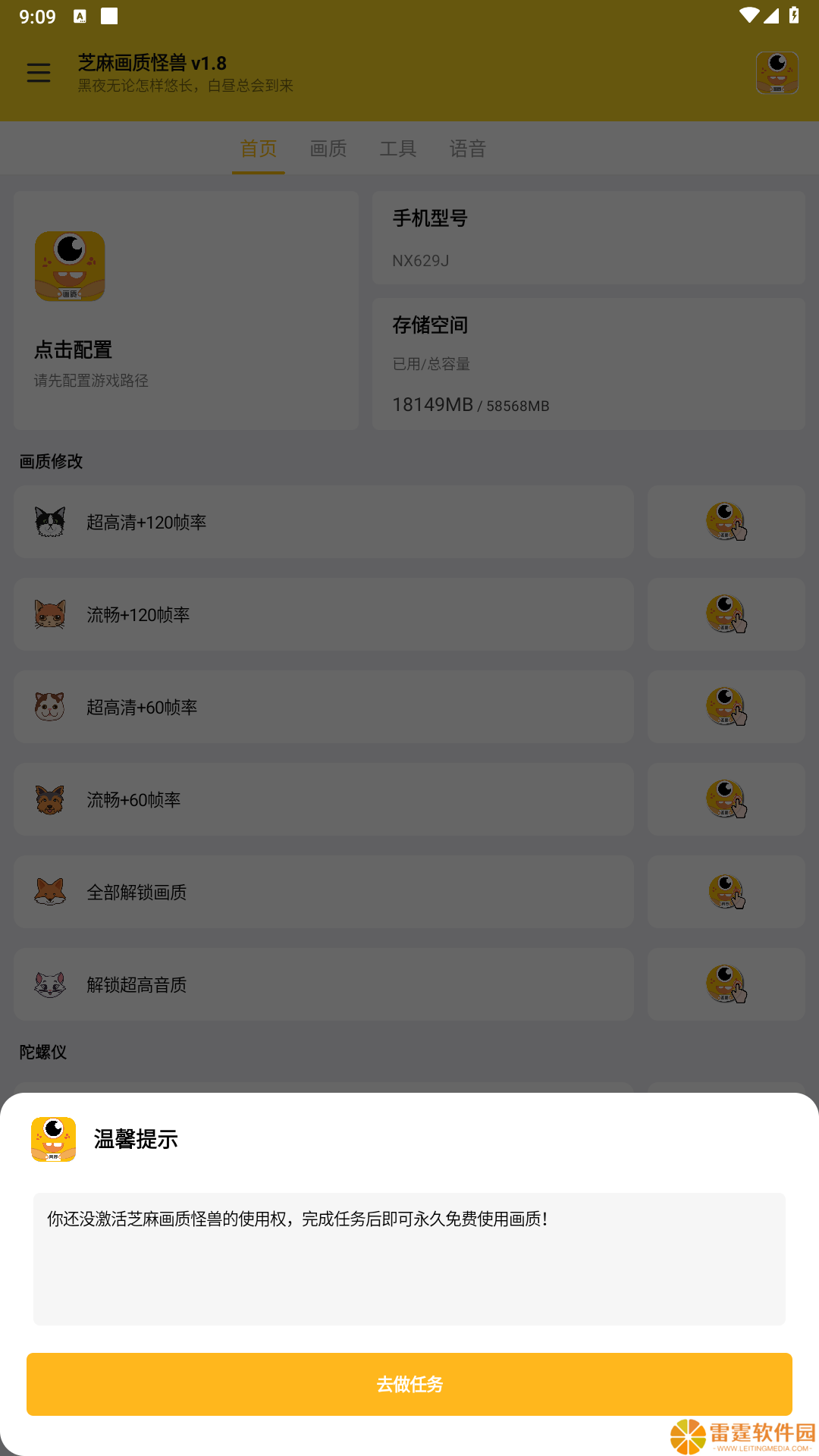Choose the 超高清+60帧率 row

click(x=324, y=707)
